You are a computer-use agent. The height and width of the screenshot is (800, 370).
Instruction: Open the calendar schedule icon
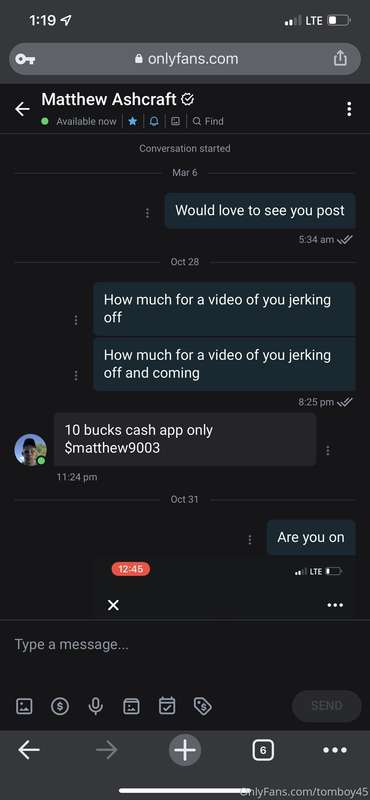coord(167,706)
